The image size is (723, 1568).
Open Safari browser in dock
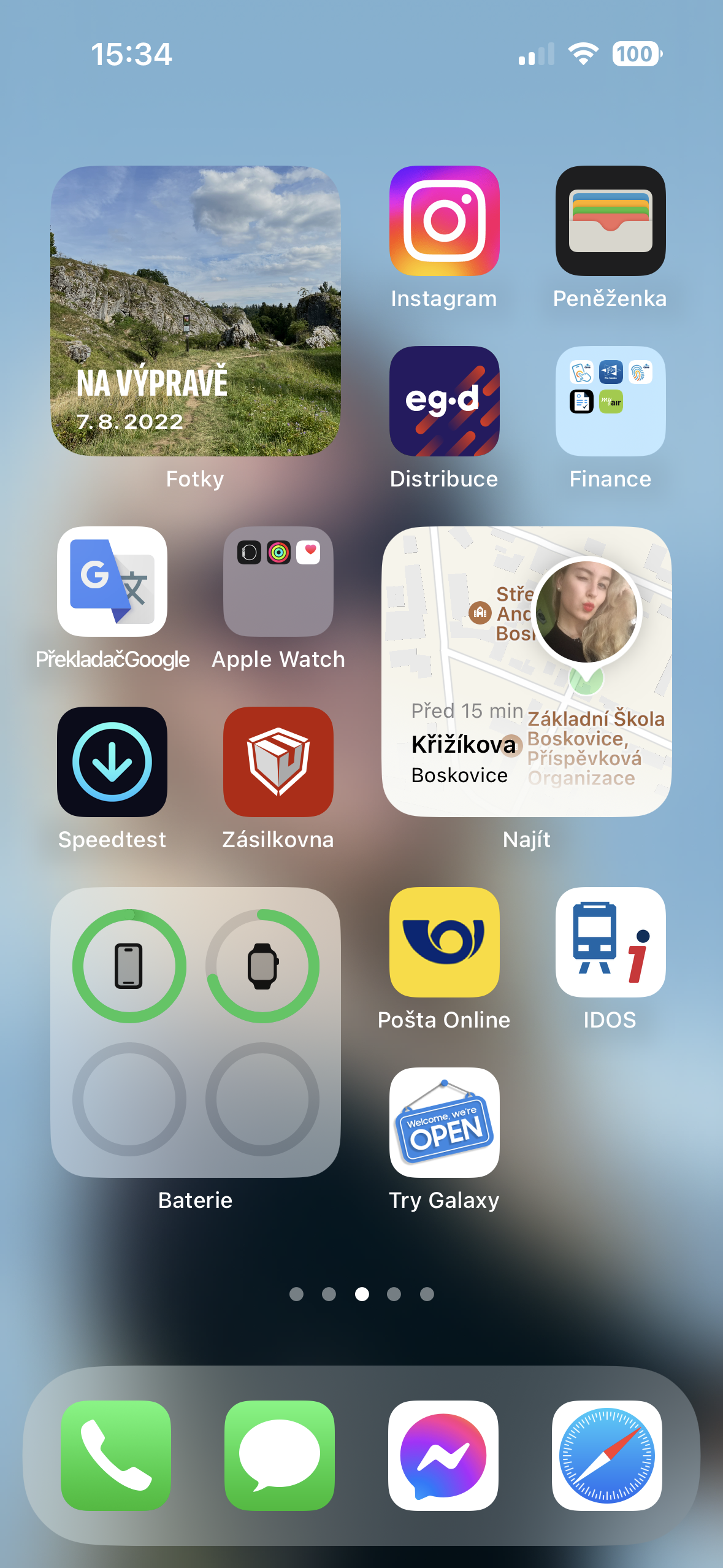click(606, 1455)
